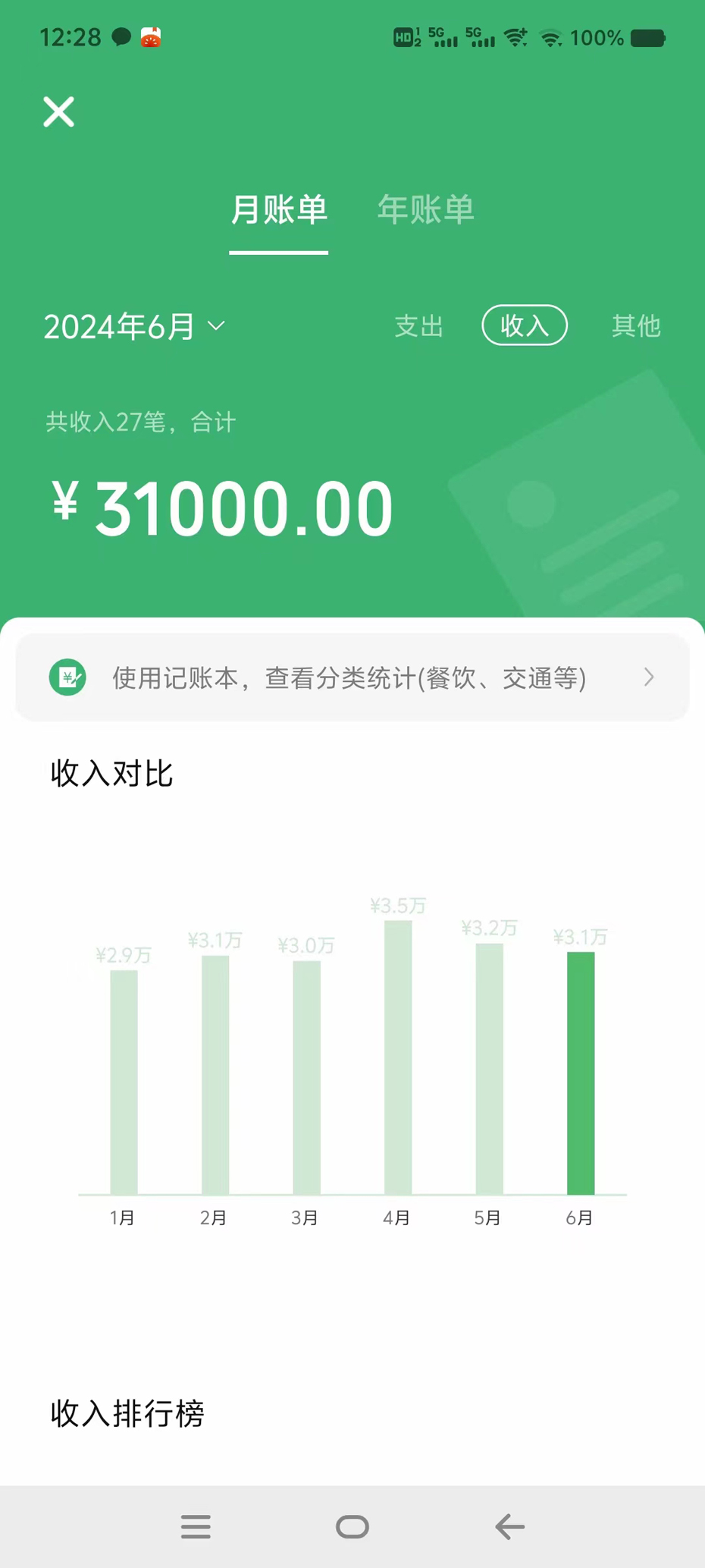Viewport: 705px width, 1568px height.
Task: Select the 4月 bar in income chart
Action: click(x=398, y=1057)
